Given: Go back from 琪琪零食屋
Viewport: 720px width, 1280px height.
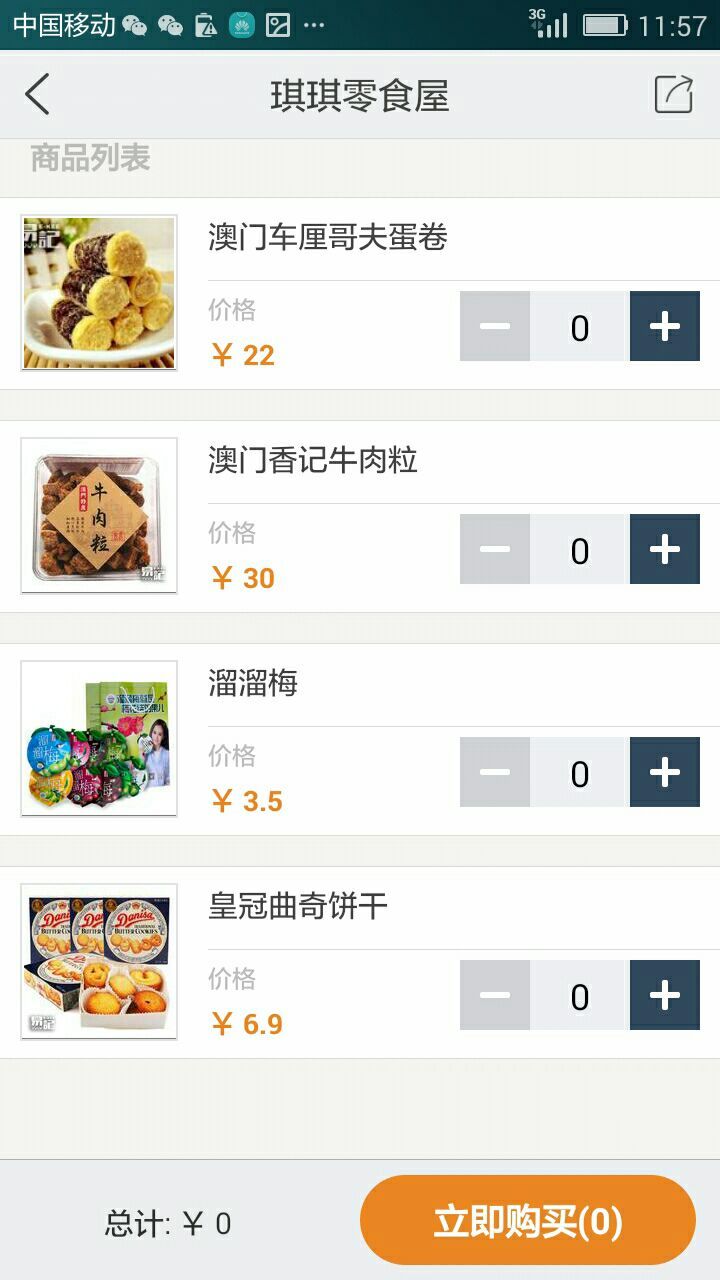Looking at the screenshot, I should tap(38, 95).
